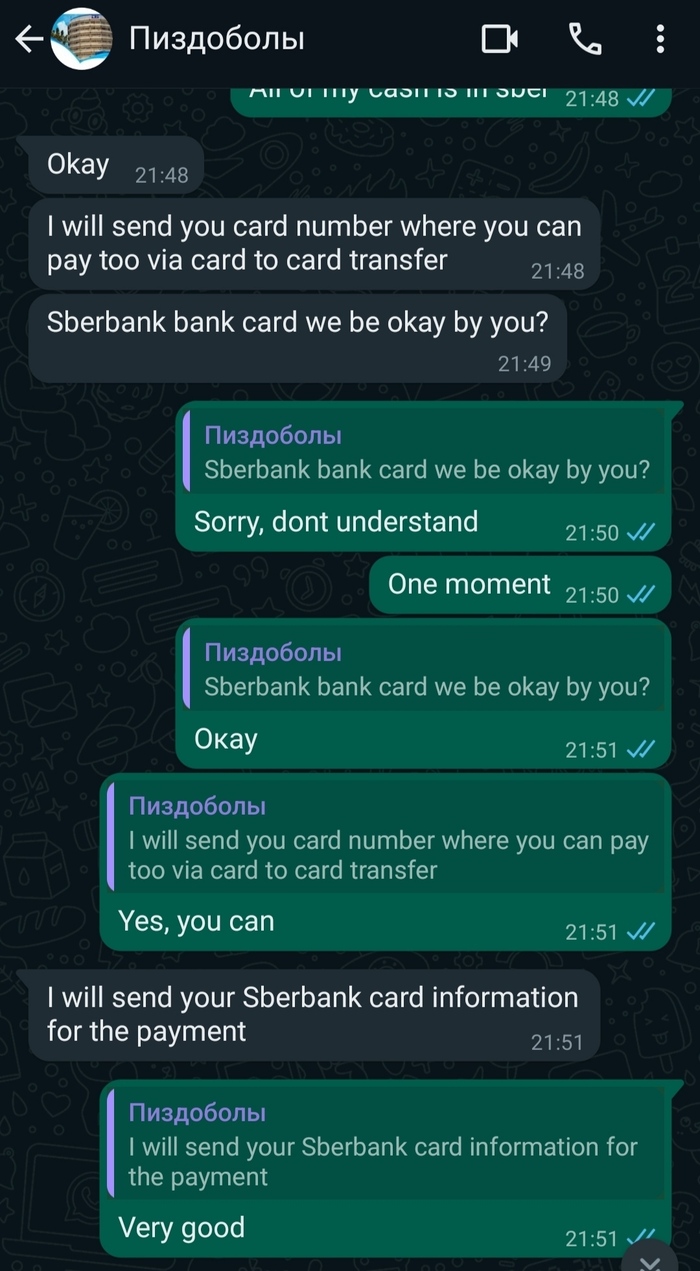
Task: Go back to the chat list
Action: point(28,39)
